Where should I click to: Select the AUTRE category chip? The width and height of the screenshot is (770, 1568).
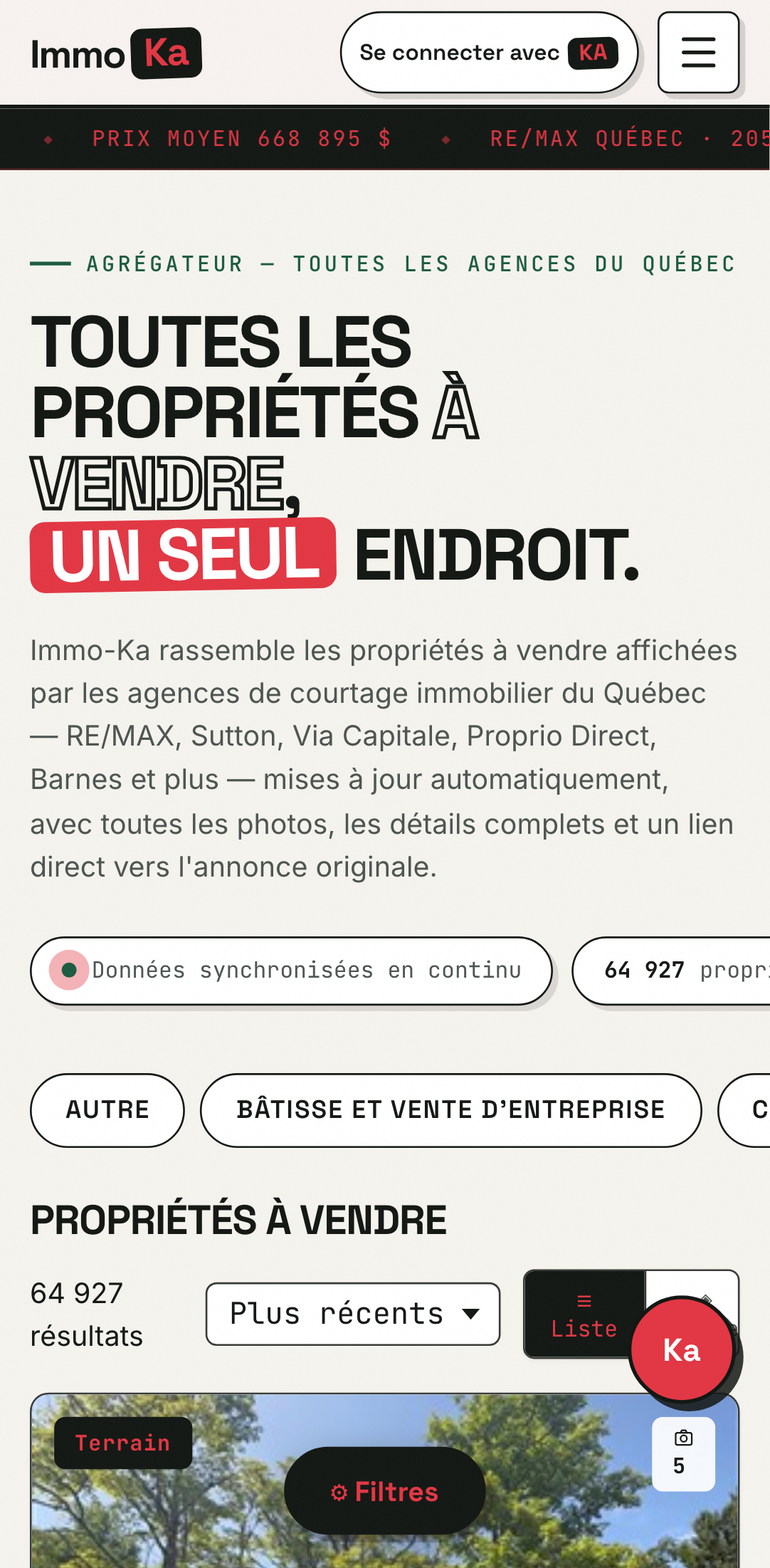click(107, 1110)
